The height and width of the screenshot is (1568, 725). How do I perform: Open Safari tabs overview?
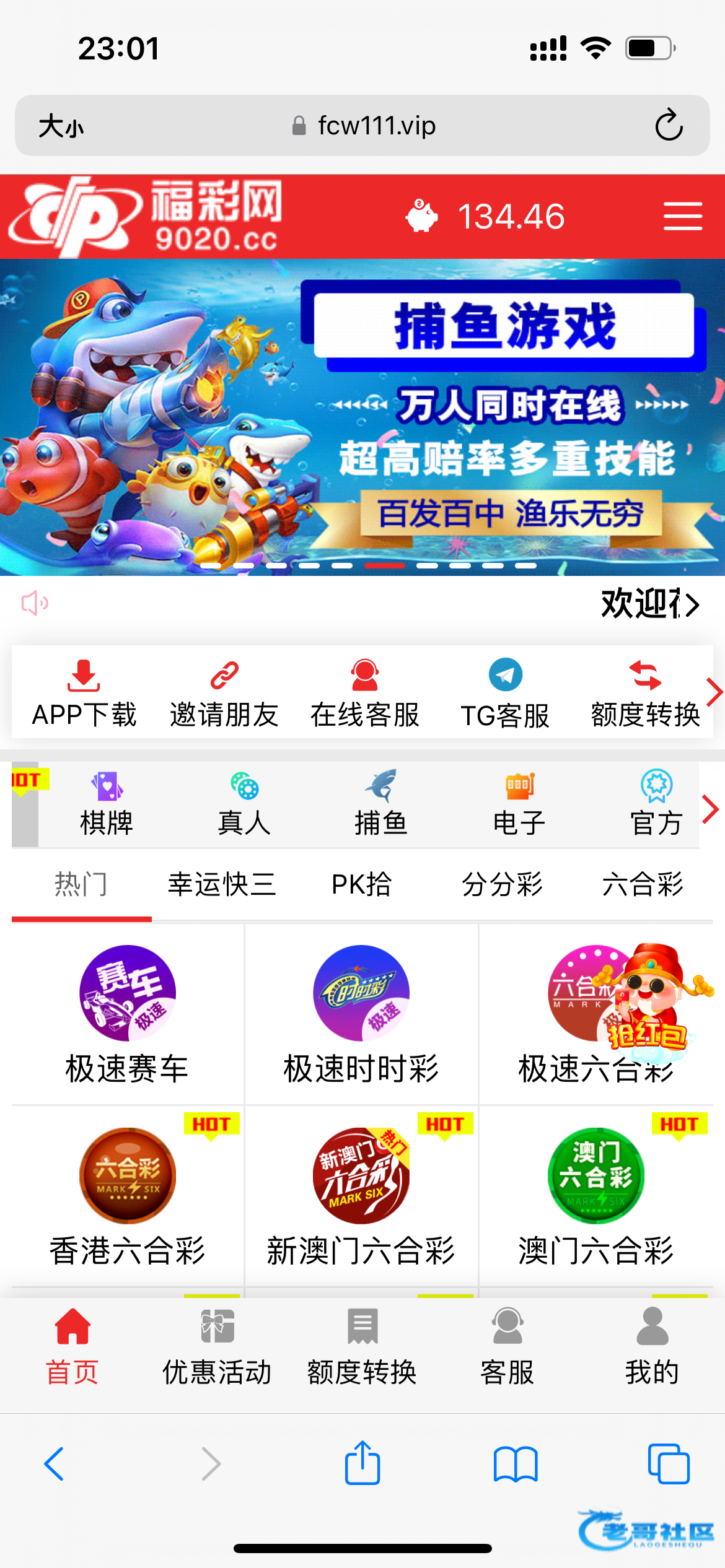coord(668,1464)
